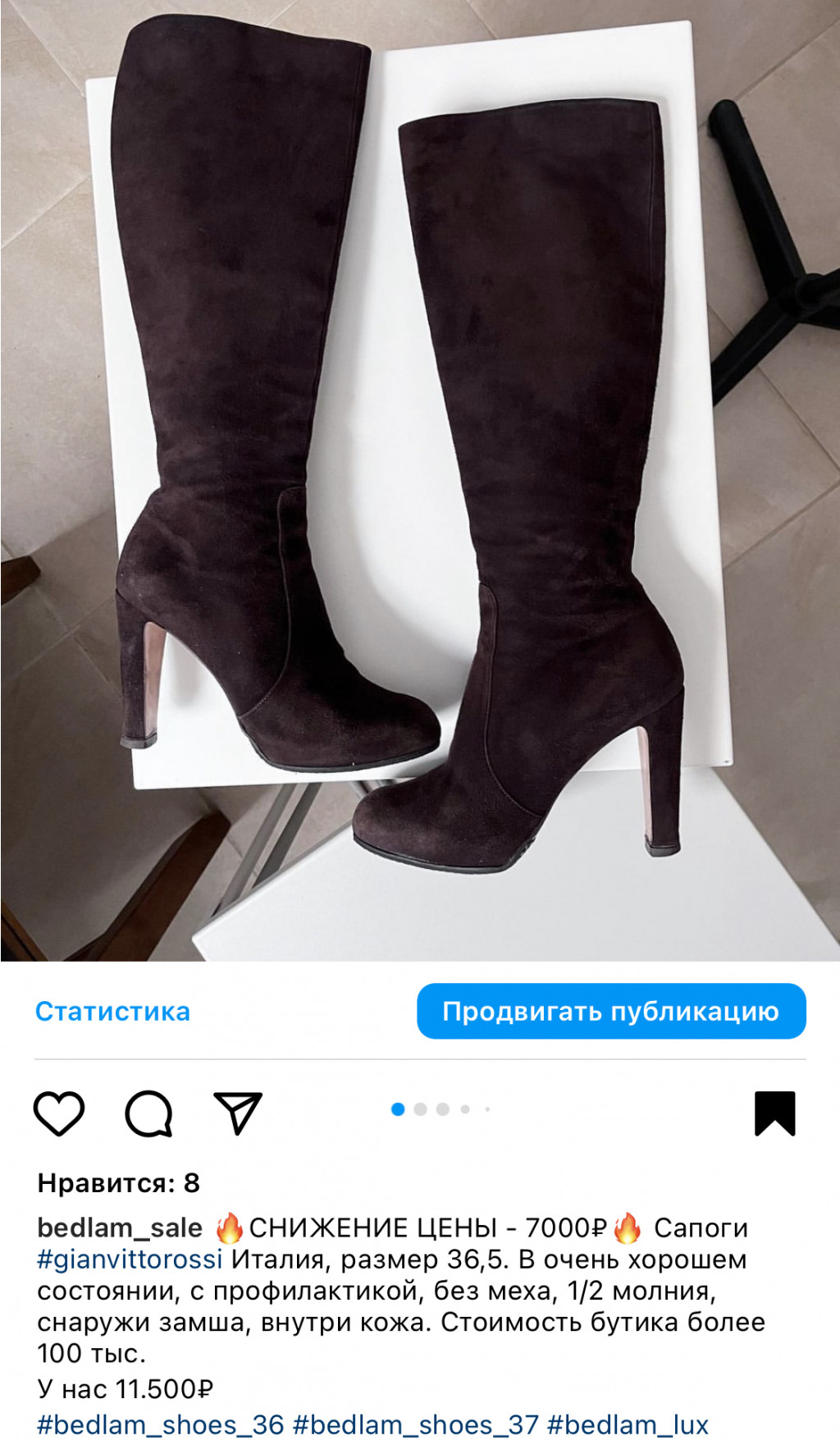The height and width of the screenshot is (1440, 840).
Task: Open comments on this post
Action: coord(148,1113)
